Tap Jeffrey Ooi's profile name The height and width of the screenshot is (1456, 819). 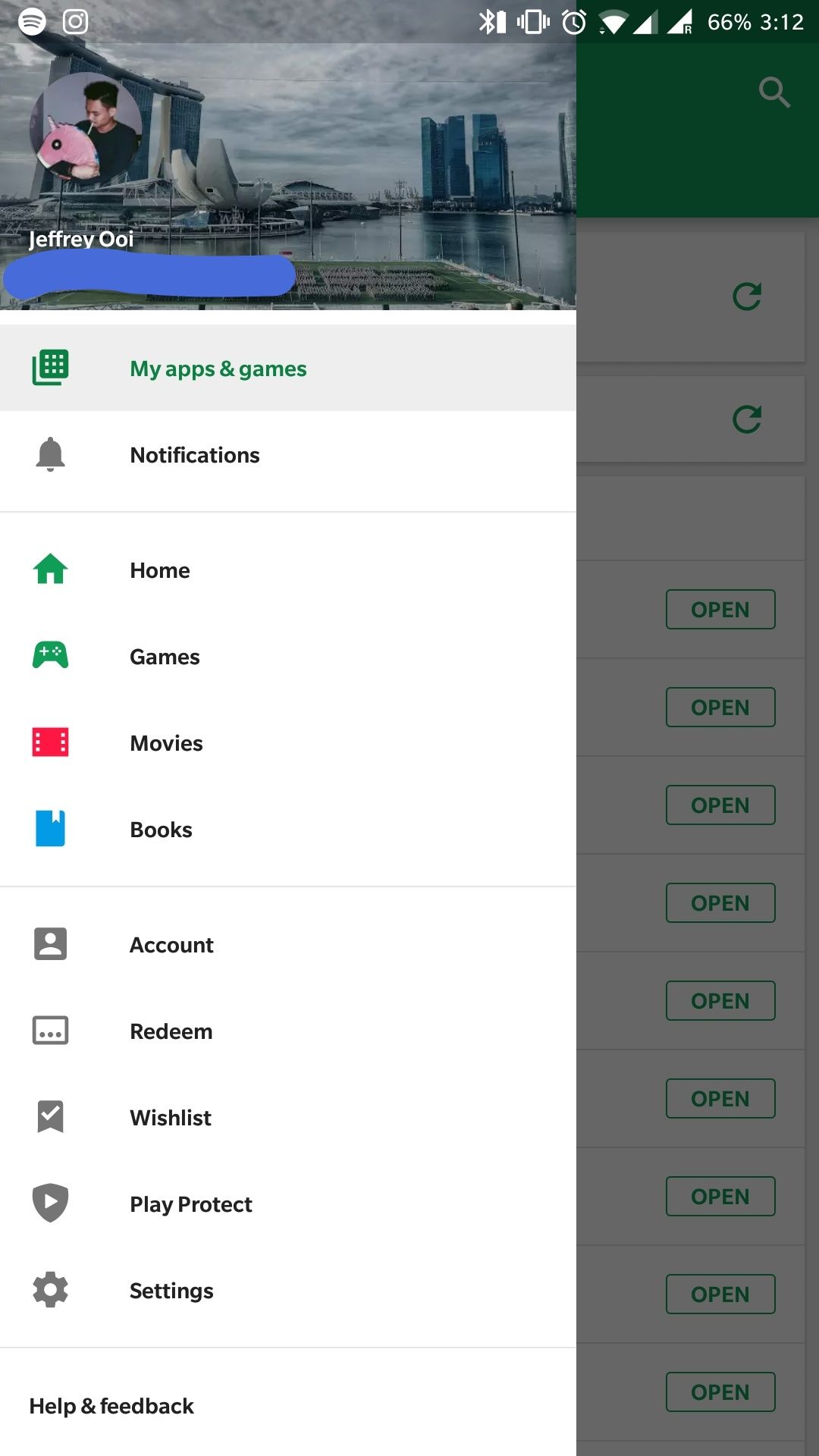[81, 239]
